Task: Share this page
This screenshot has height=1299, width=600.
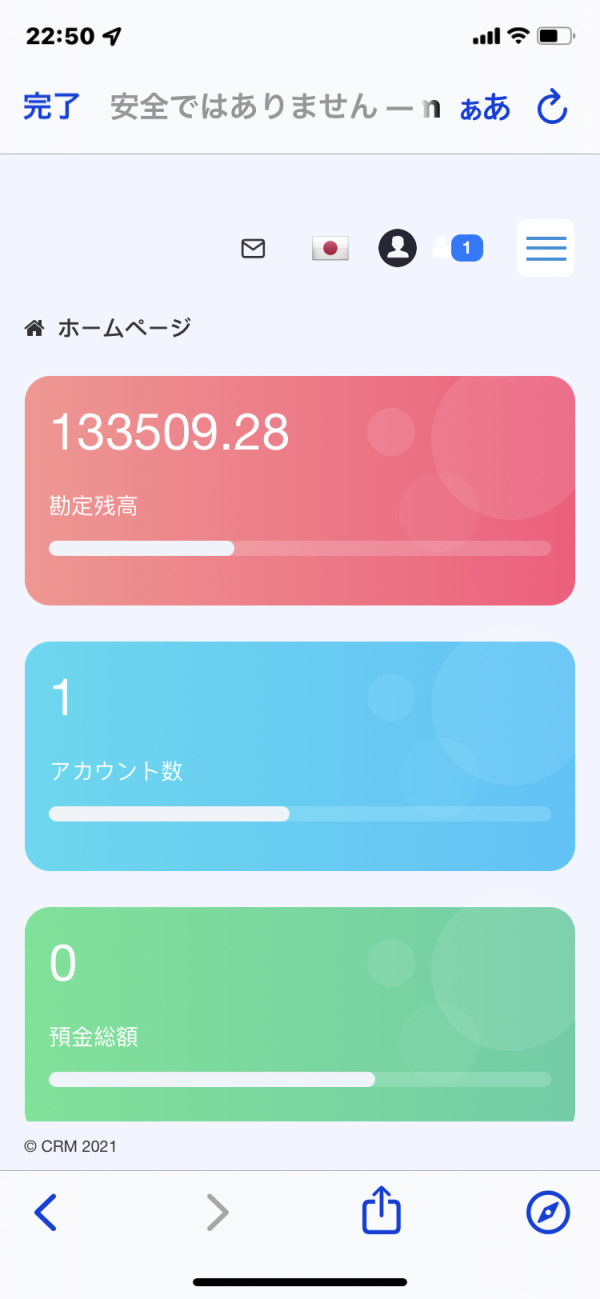Action: [381, 1210]
